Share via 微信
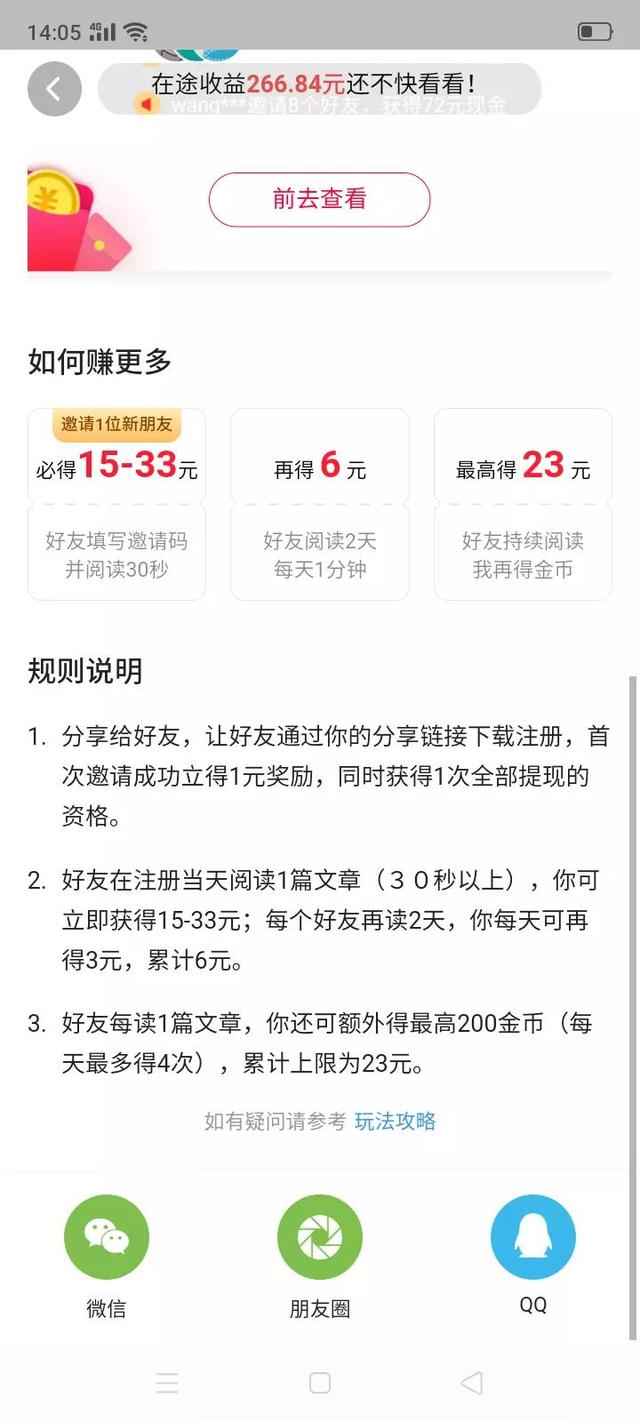Screen dimensions: 640x1422 point(106,1237)
